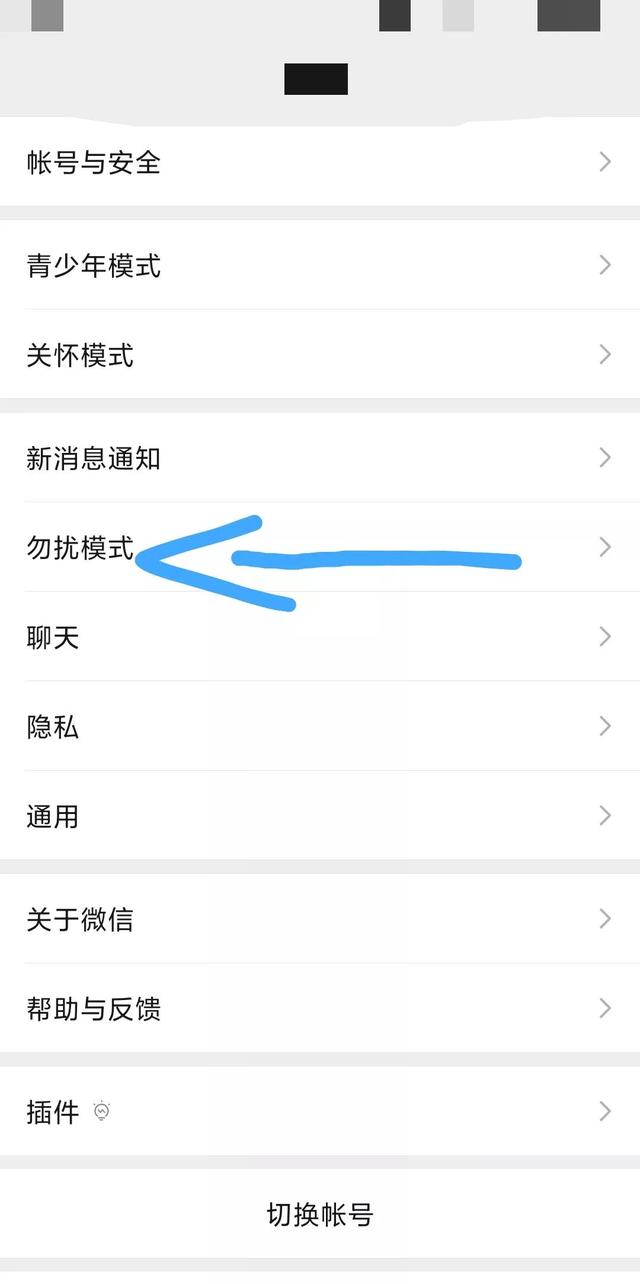Tap 切换帐号 button

point(320,1214)
